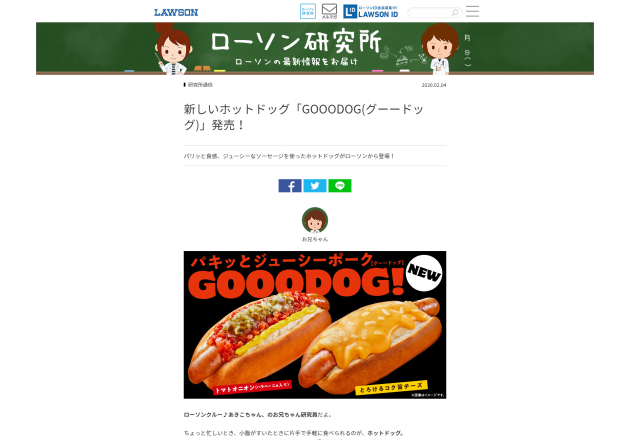Share this article on LINE

click(340, 185)
